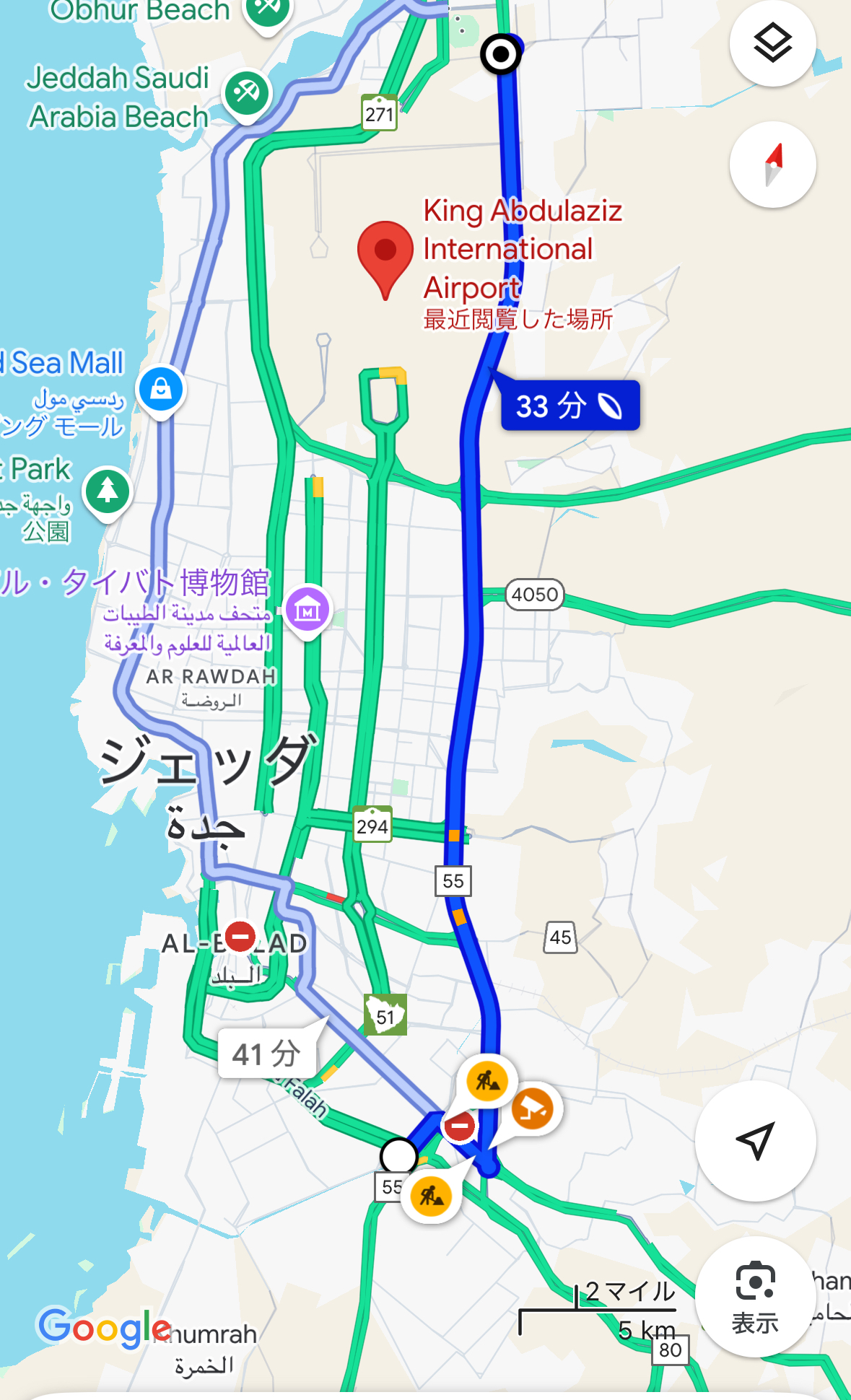View the park marker with tree icon

tap(108, 491)
